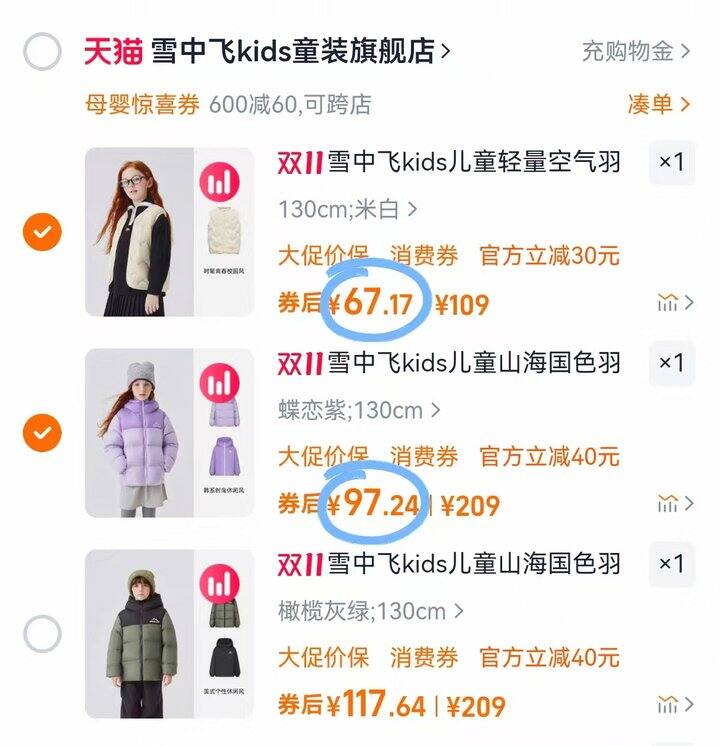
Task: View price trend for ¥97.24 item
Action: tap(673, 503)
